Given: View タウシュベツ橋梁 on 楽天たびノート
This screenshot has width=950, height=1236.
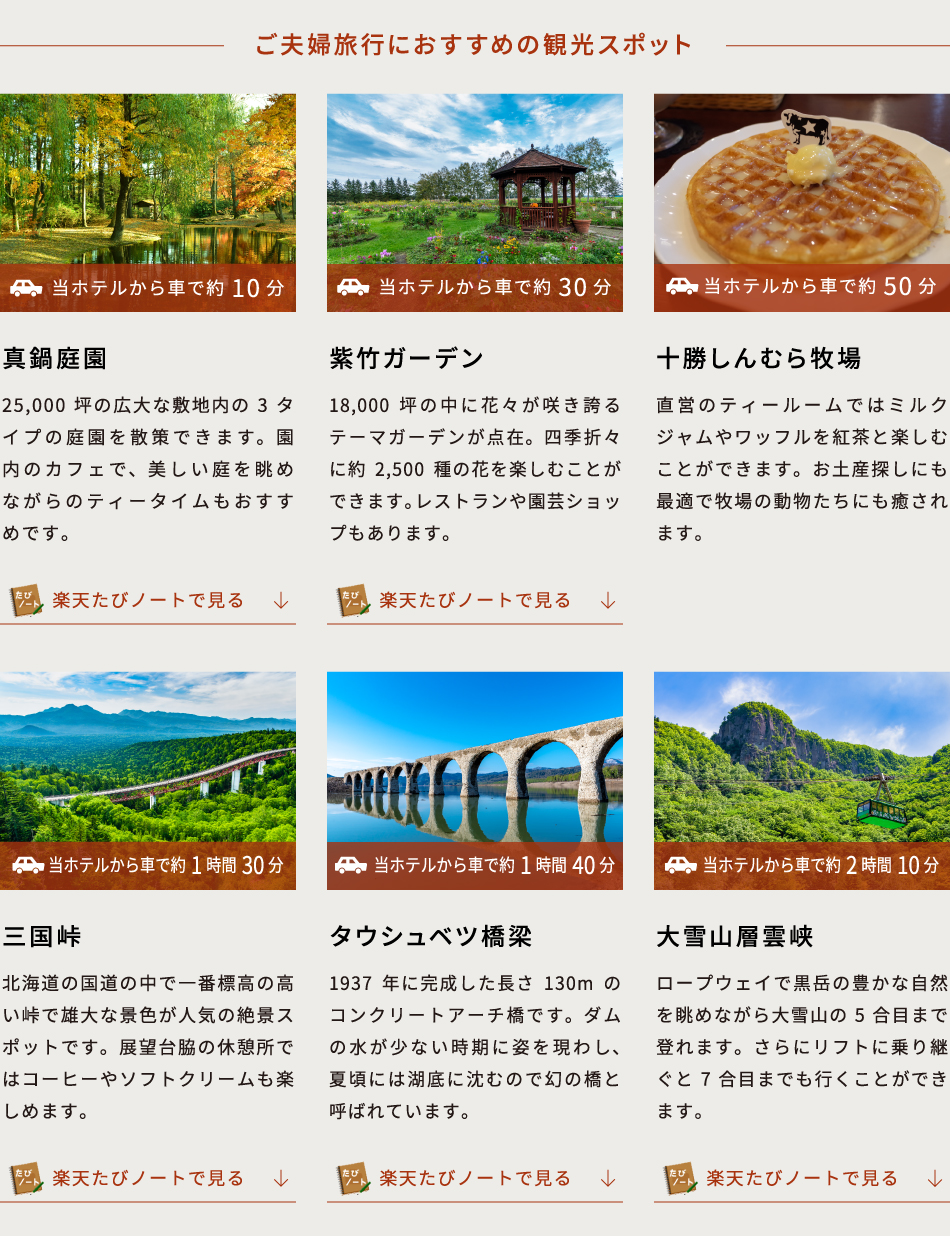Looking at the screenshot, I should click(x=475, y=1178).
